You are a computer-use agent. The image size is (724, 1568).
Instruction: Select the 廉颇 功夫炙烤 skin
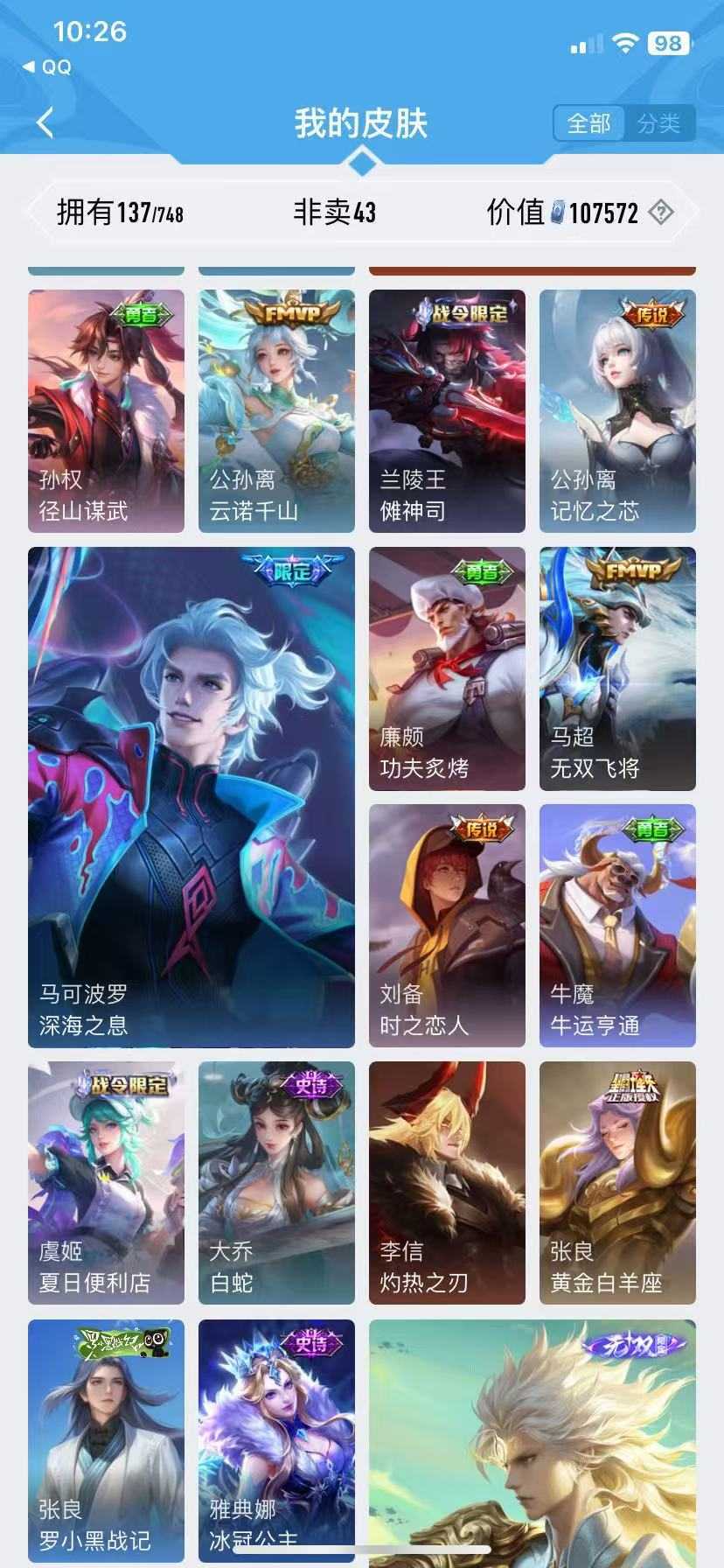coord(447,668)
